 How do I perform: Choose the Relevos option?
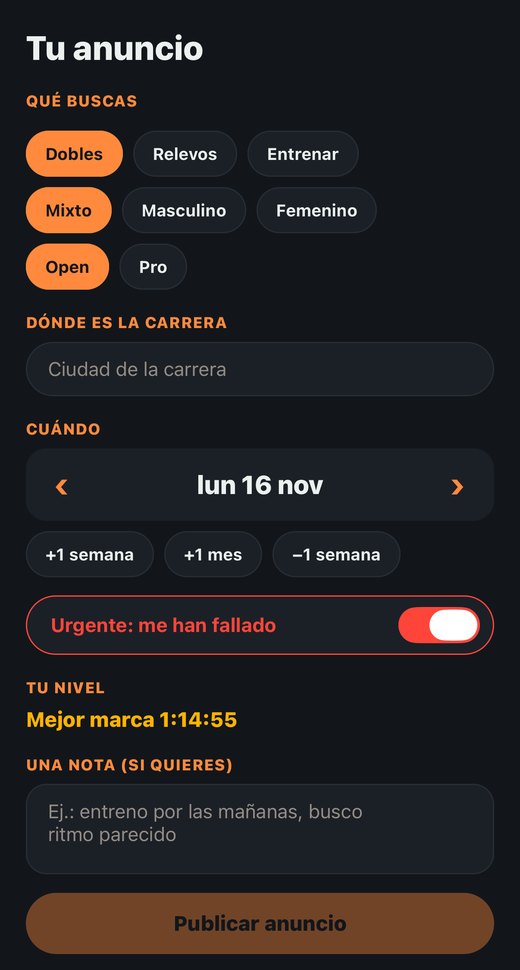[x=185, y=153]
